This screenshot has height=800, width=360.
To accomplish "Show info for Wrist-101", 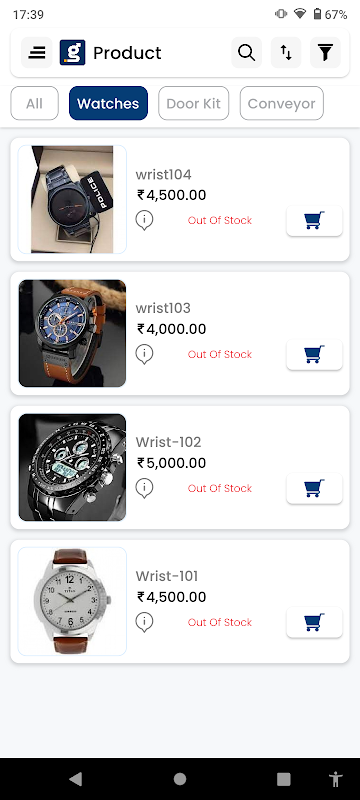I will coord(145,622).
